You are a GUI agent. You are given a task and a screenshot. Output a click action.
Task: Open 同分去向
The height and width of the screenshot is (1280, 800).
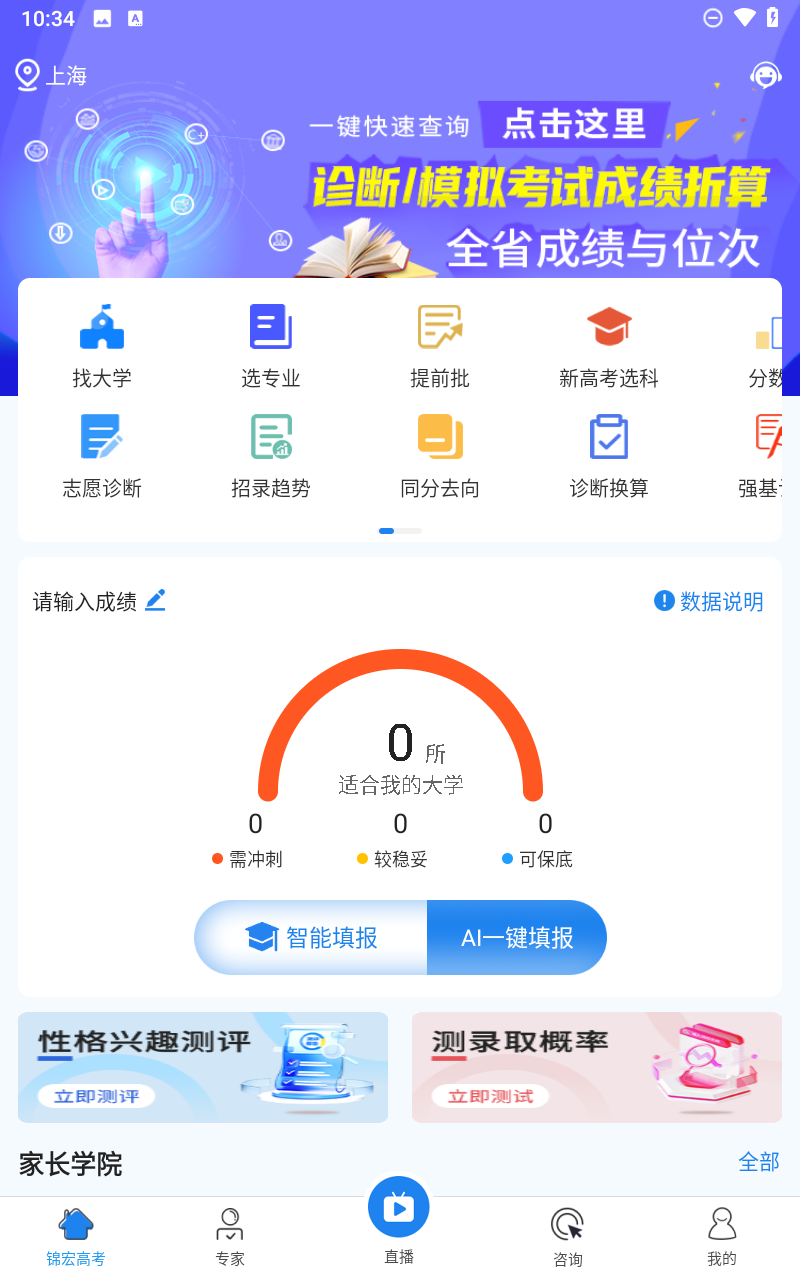440,456
